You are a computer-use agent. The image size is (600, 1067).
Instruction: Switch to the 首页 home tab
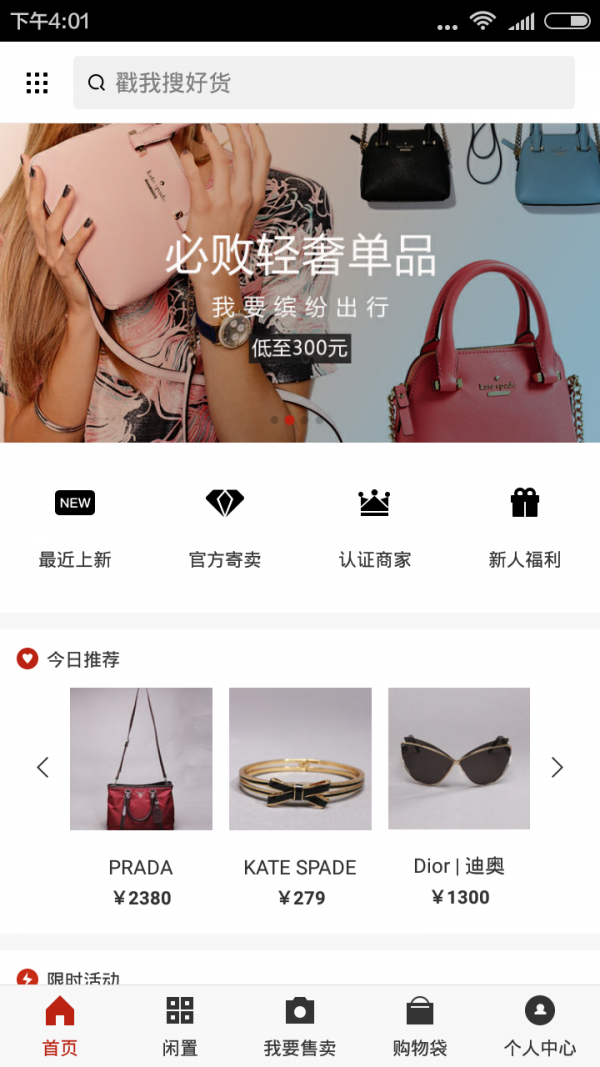click(x=60, y=1026)
